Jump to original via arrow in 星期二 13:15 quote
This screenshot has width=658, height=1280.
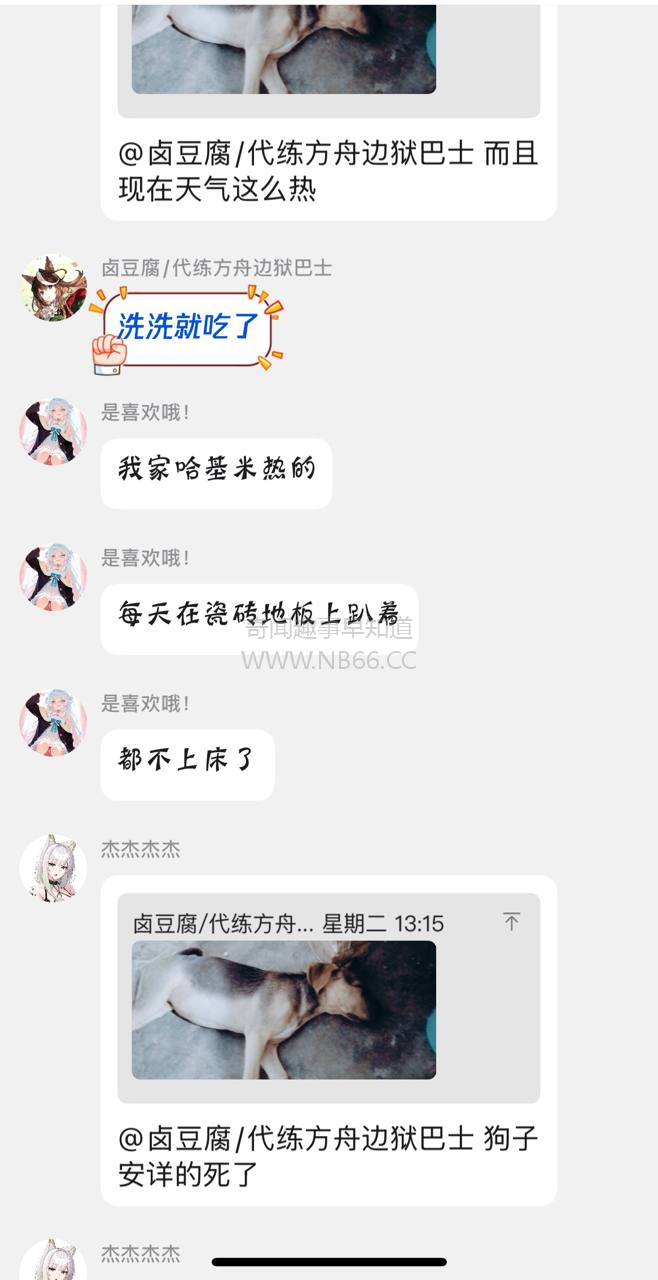tap(511, 922)
